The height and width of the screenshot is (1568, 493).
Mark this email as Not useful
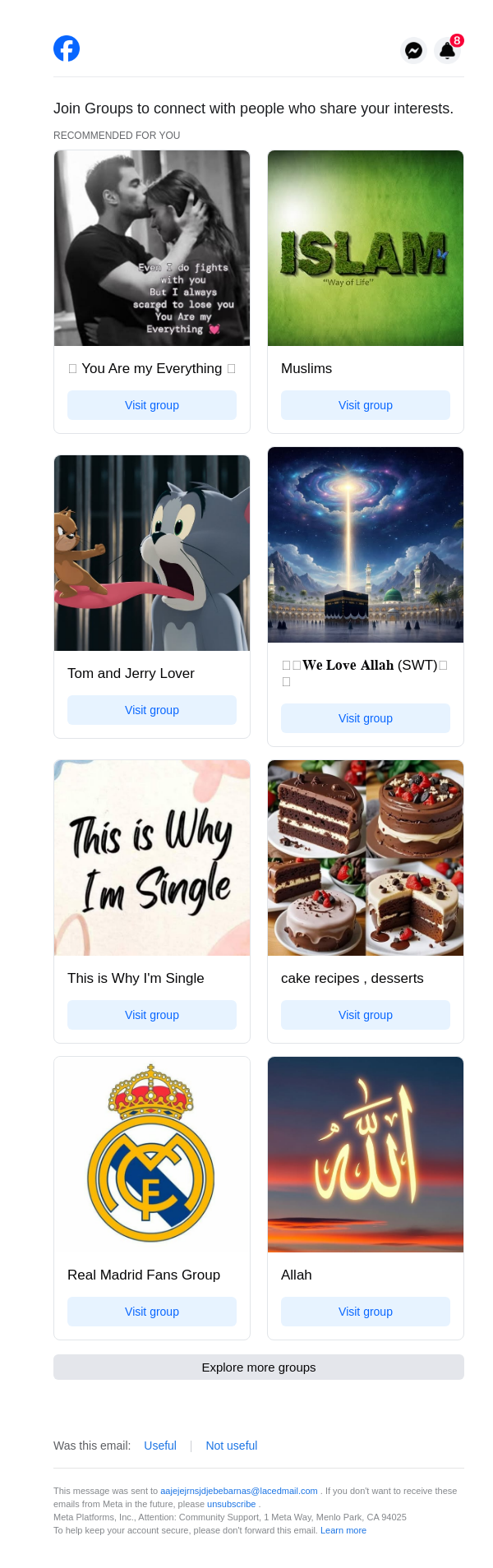232,1446
